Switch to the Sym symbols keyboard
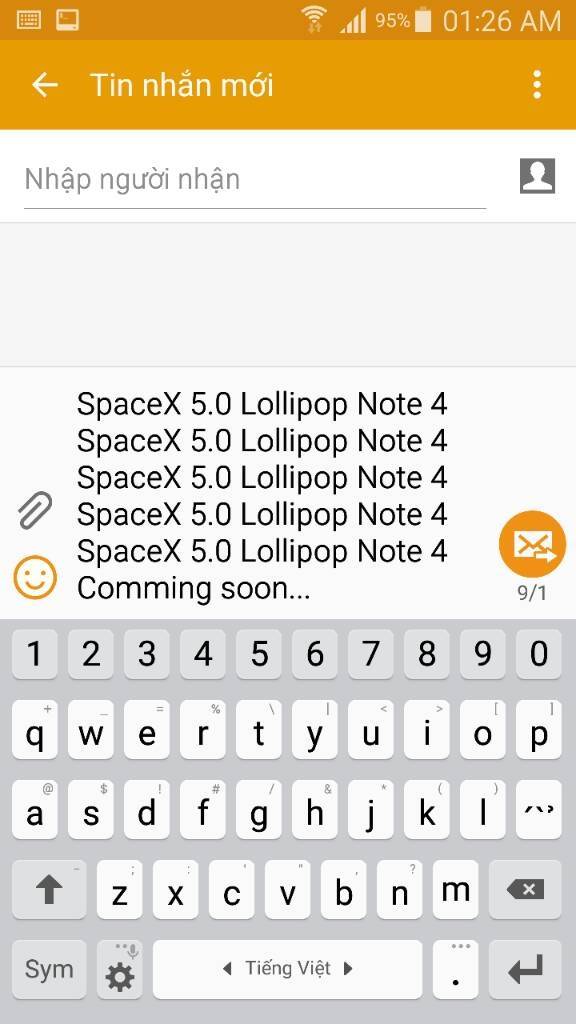 click(x=49, y=969)
